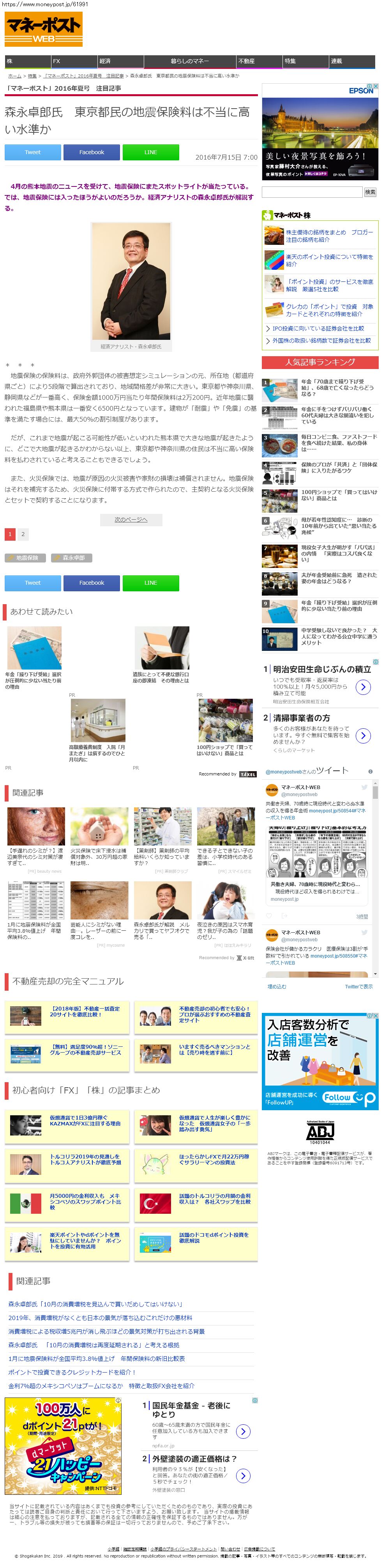Open related link 森永卓郎氏「10月の消費増税を見込んで

click(95, 1304)
